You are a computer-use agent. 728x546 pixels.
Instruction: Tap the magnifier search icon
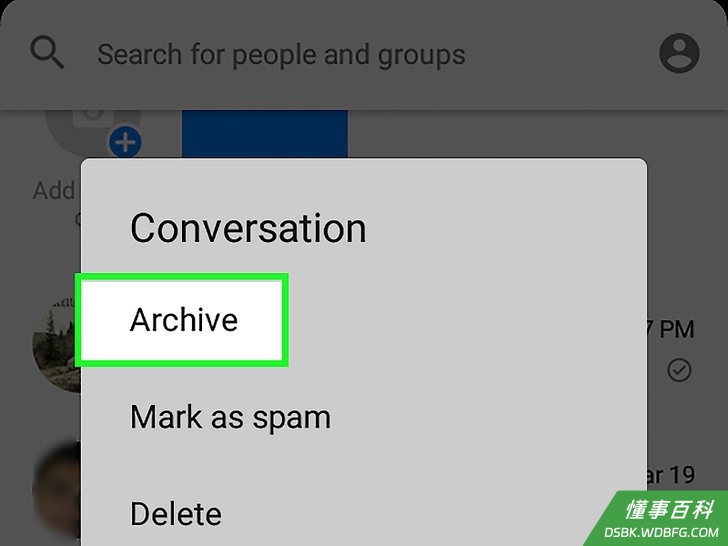[x=47, y=53]
